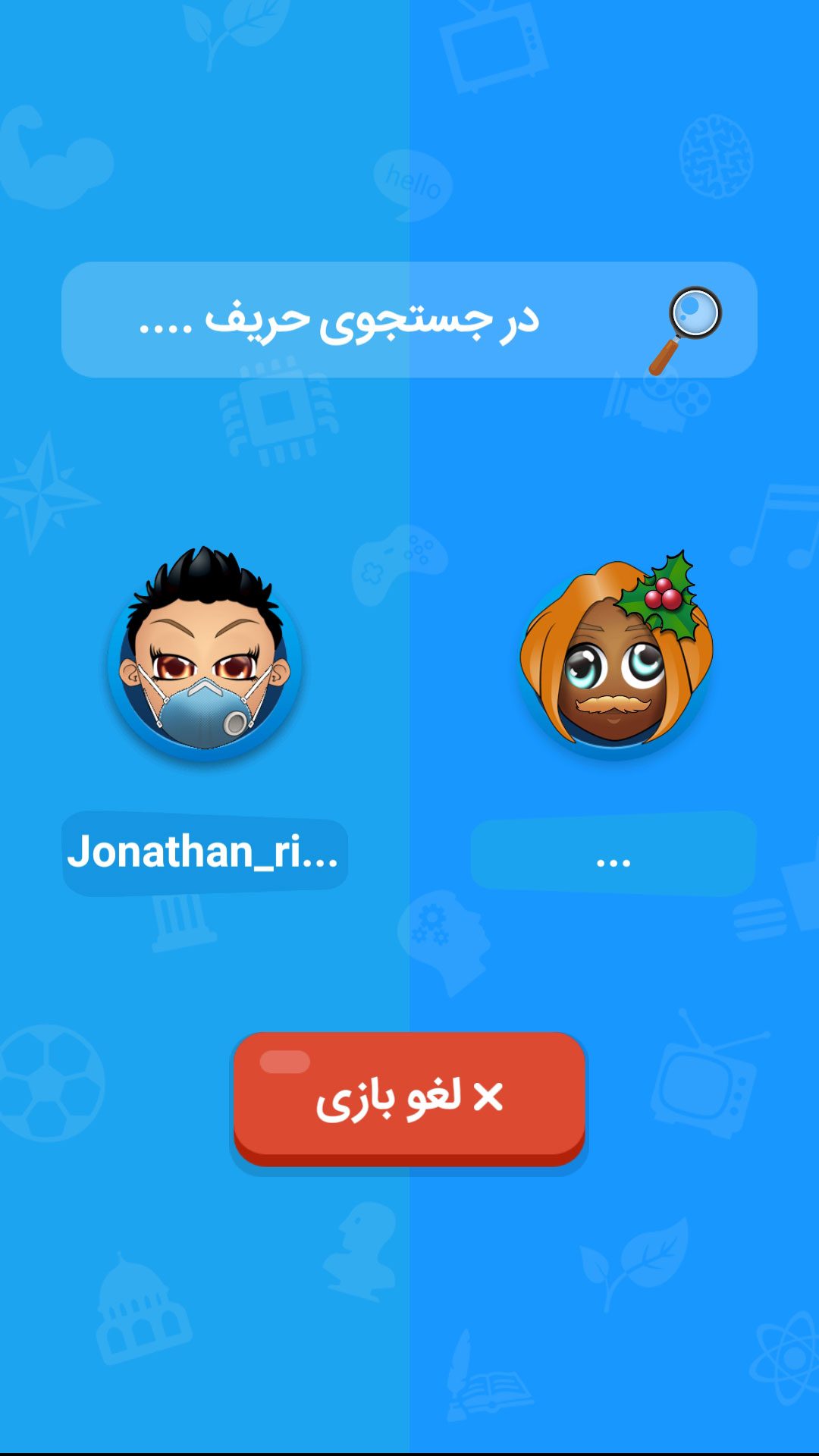Cancel the game with the red لغو بازی button

coord(409,1097)
